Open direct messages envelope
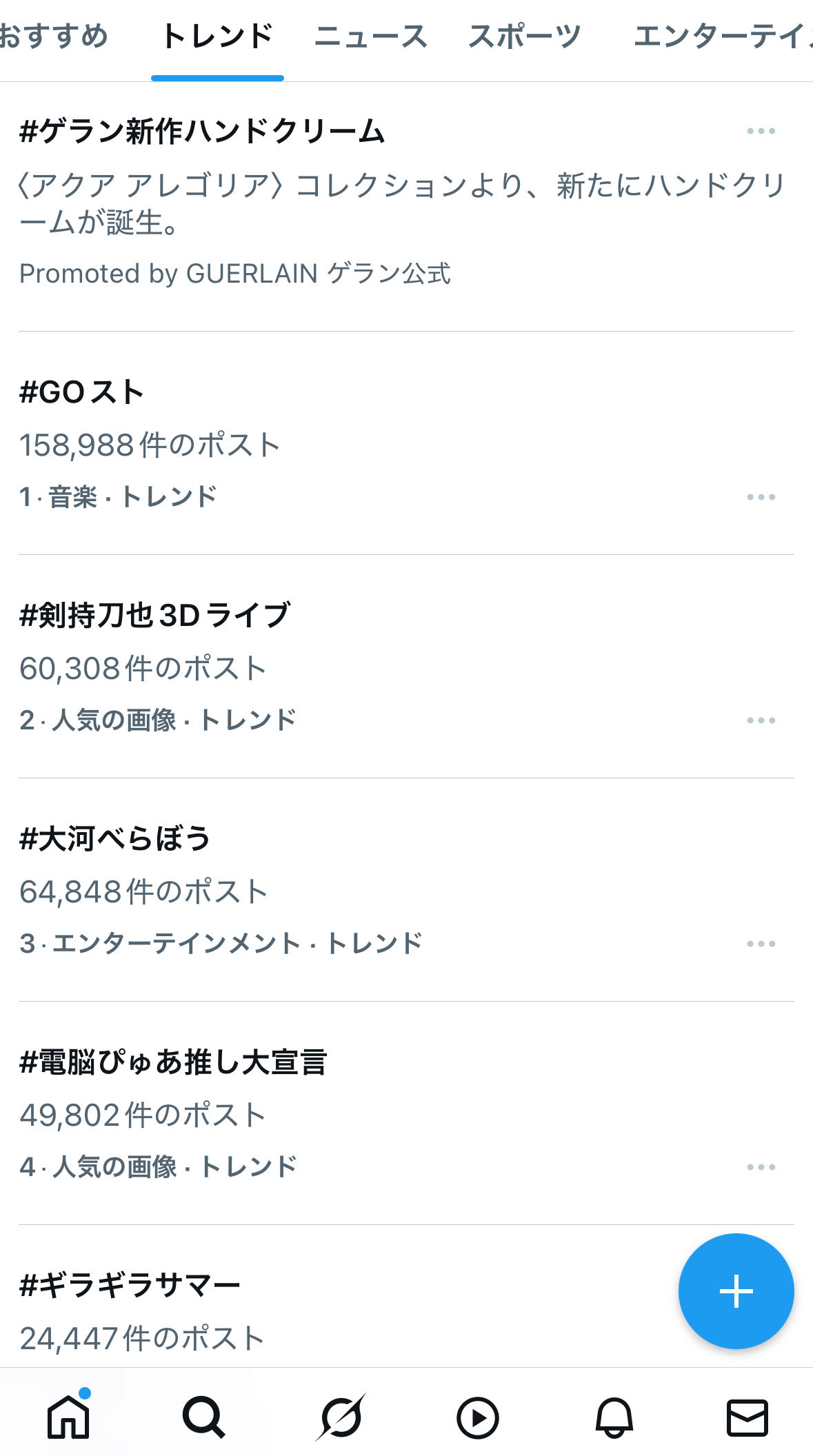This screenshot has height=1456, width=813. (747, 1417)
